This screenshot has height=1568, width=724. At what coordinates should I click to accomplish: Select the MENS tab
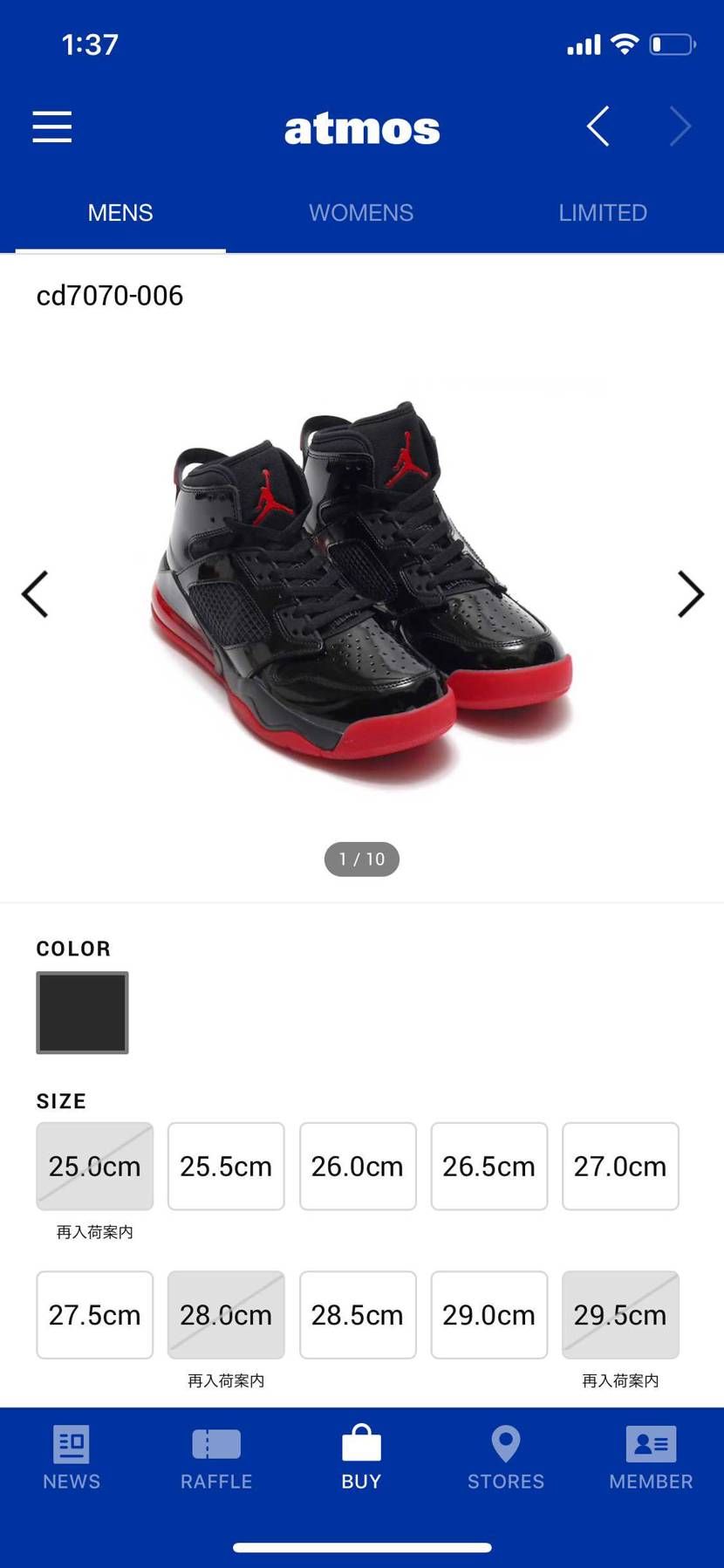click(120, 213)
